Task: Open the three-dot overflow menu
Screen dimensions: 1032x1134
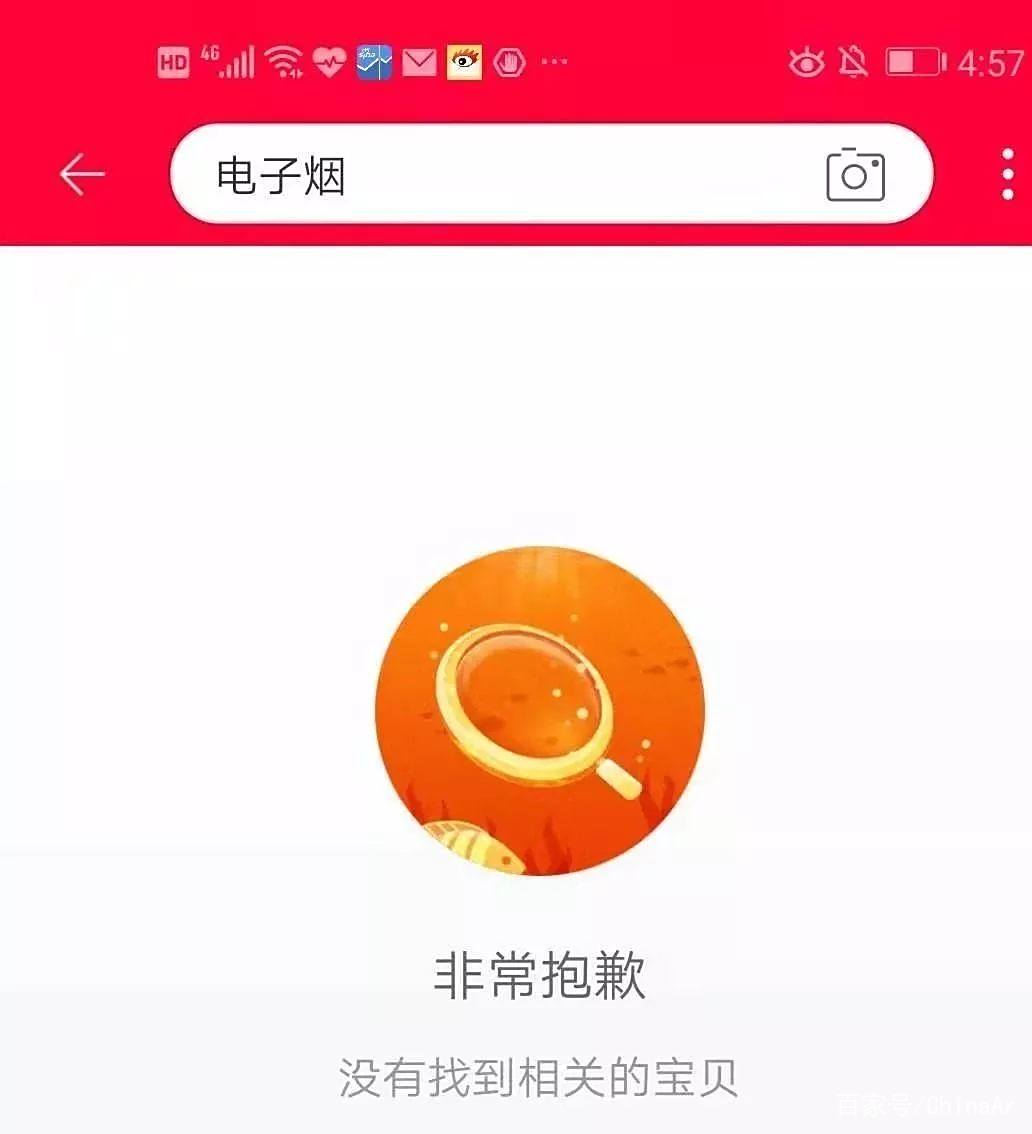Action: pyautogui.click(x=1007, y=175)
